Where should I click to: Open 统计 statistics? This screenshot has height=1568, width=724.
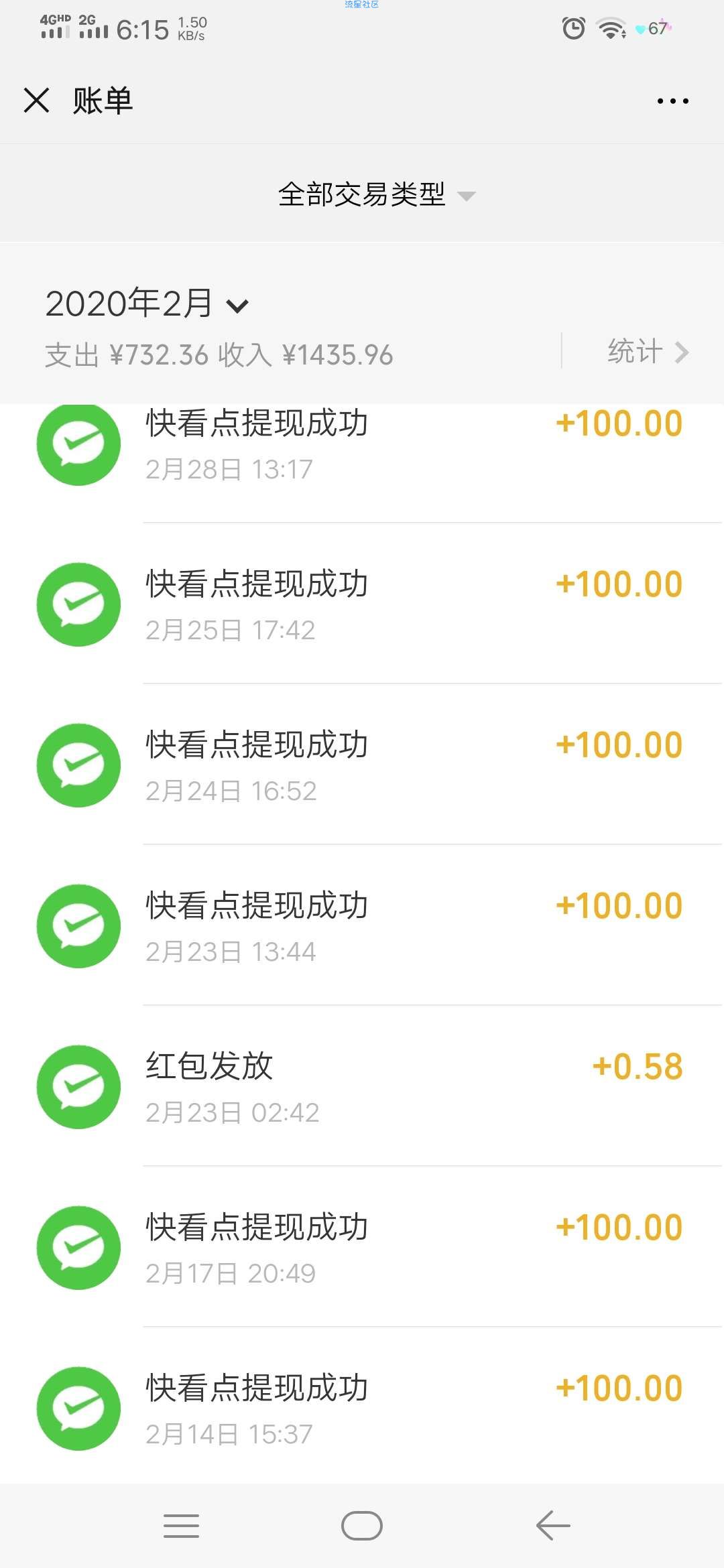(x=648, y=352)
